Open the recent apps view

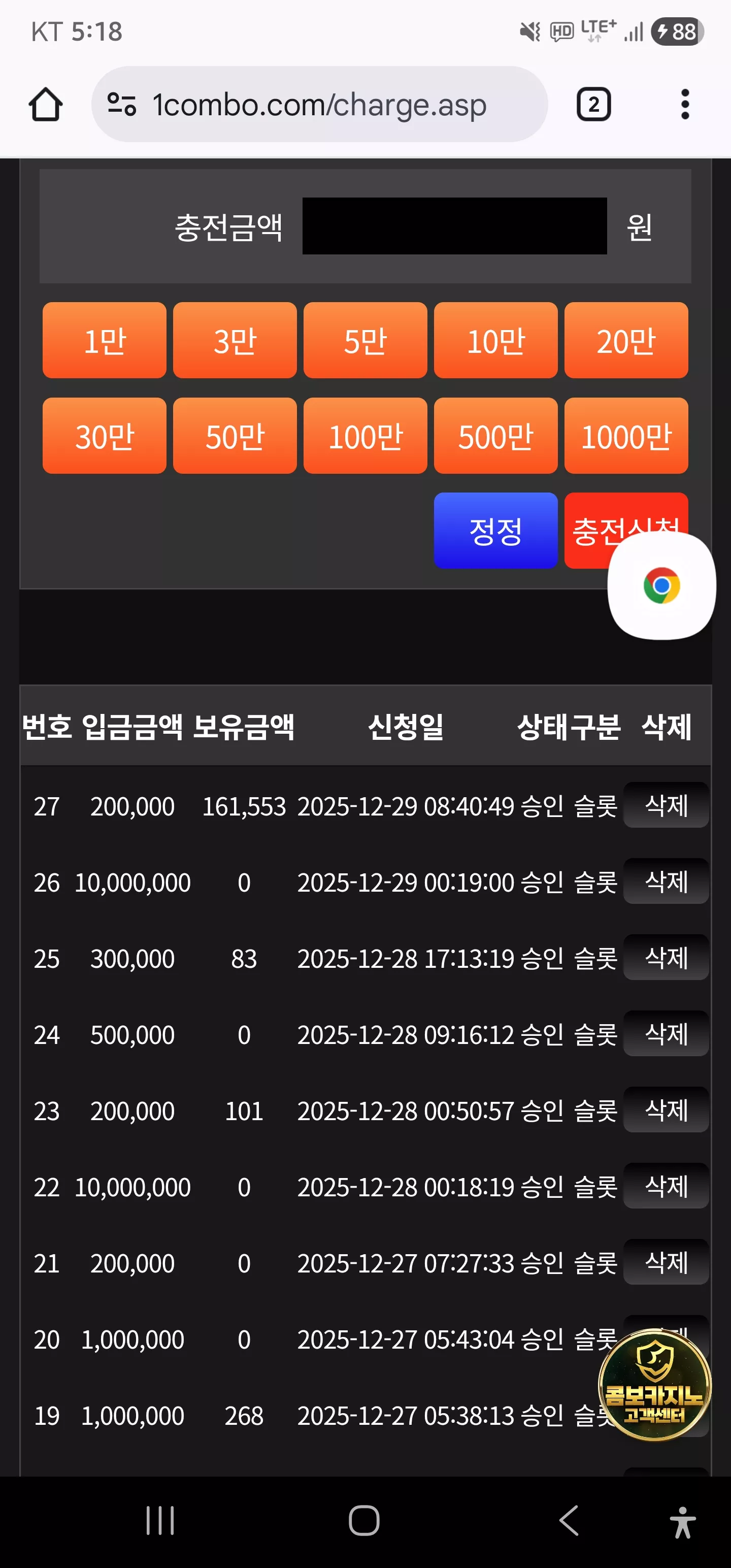[161, 1521]
